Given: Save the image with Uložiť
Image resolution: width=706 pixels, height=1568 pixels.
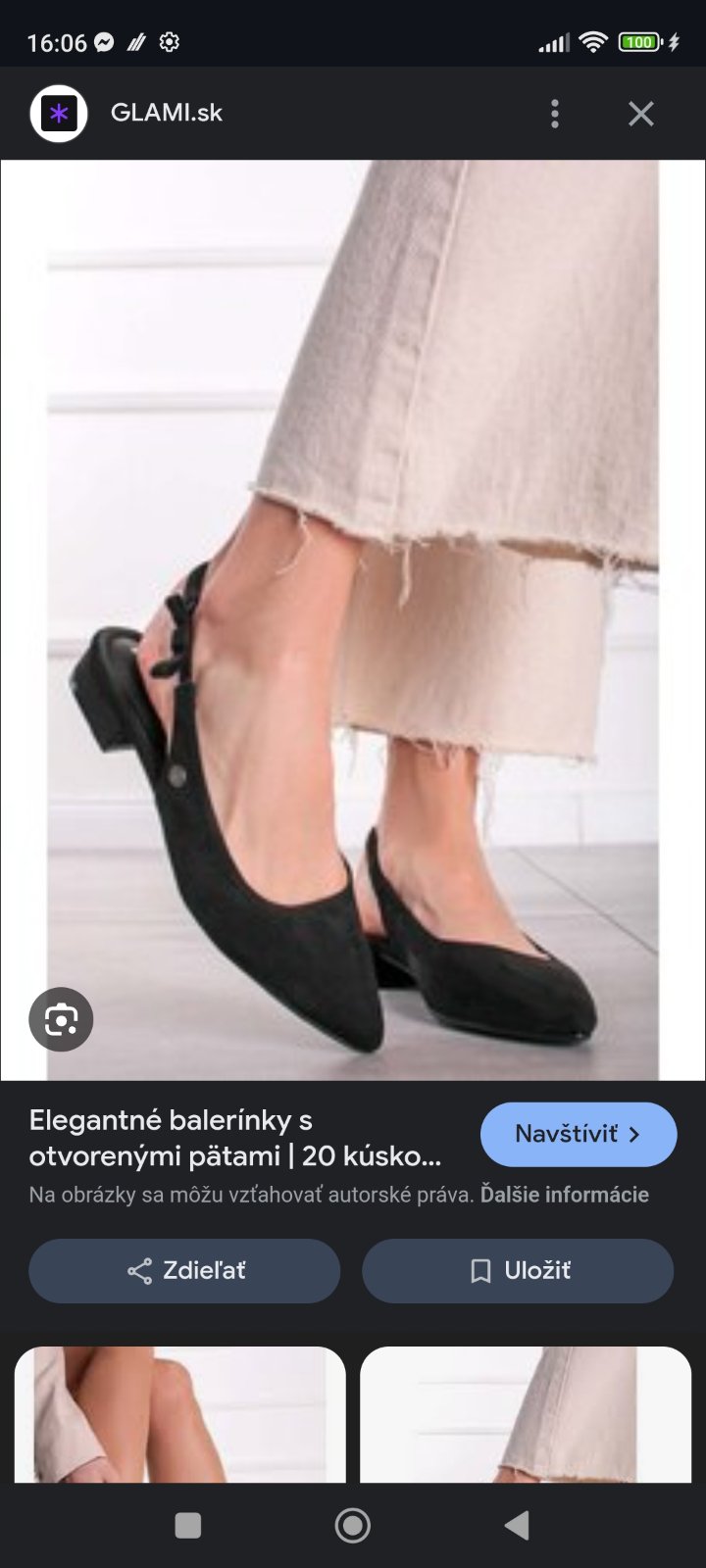Looking at the screenshot, I should pyautogui.click(x=518, y=1270).
